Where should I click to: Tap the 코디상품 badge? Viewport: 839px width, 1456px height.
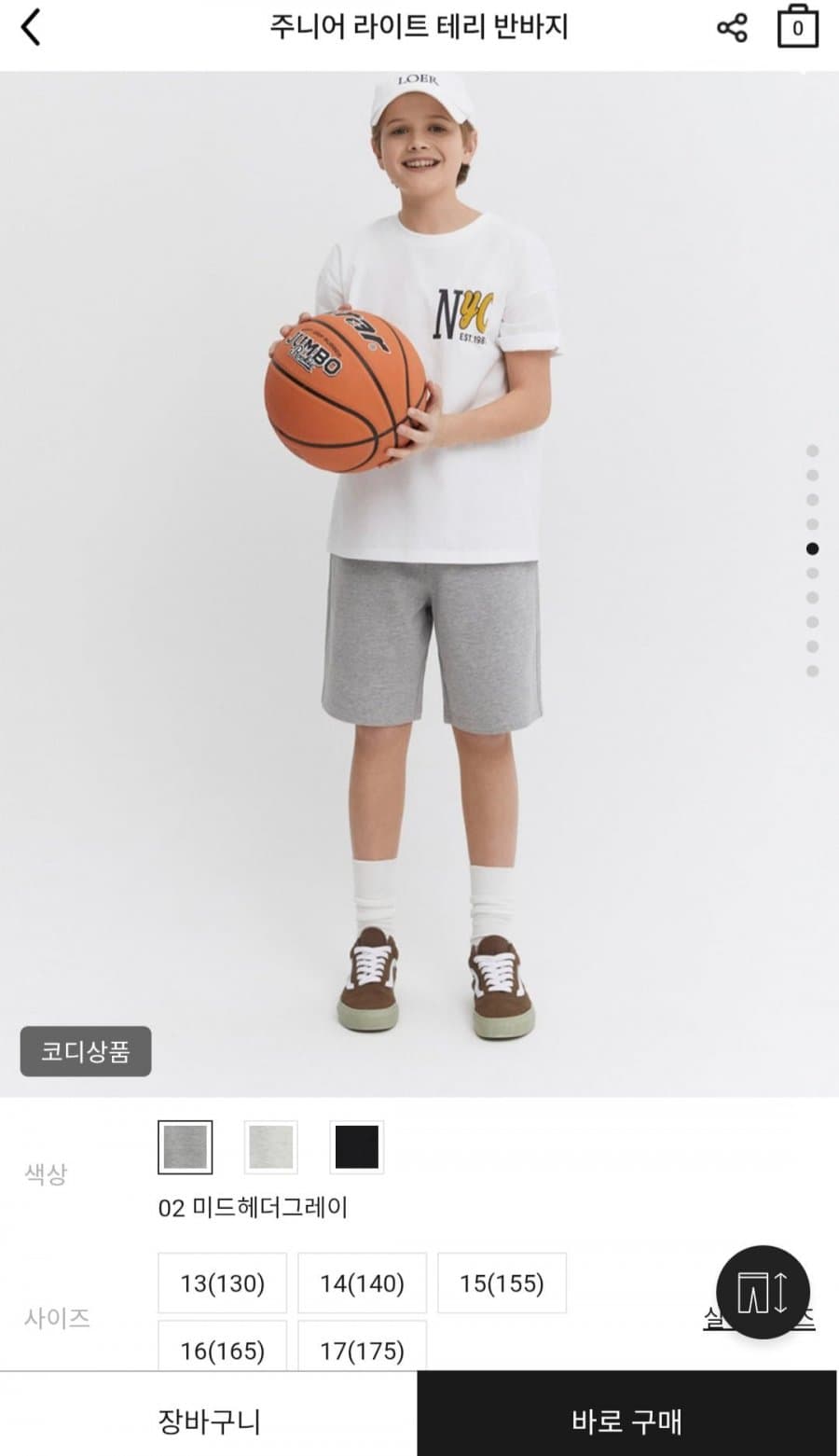86,1051
